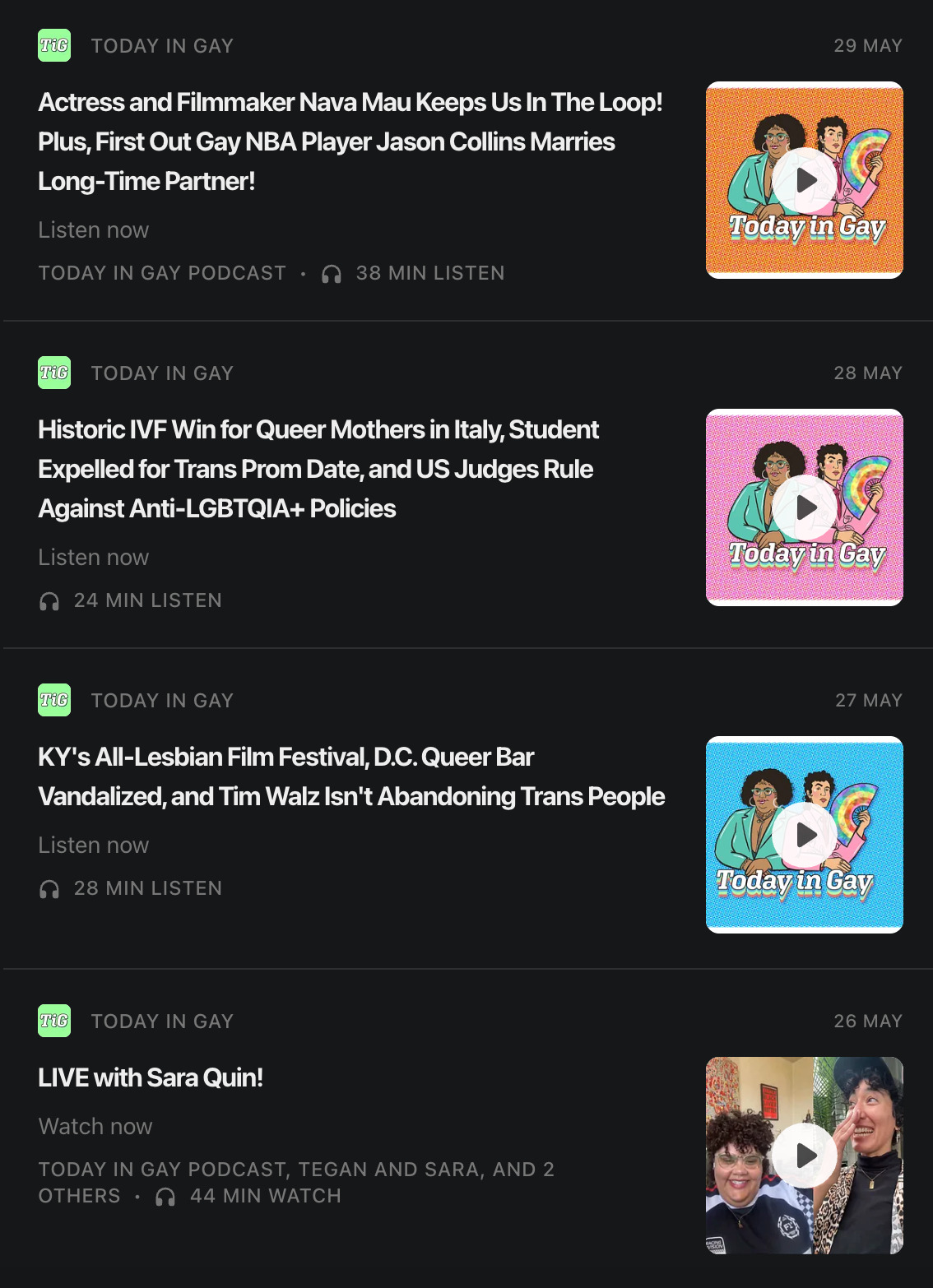Open Today in Gay publication from 26 May post

(x=162, y=1022)
